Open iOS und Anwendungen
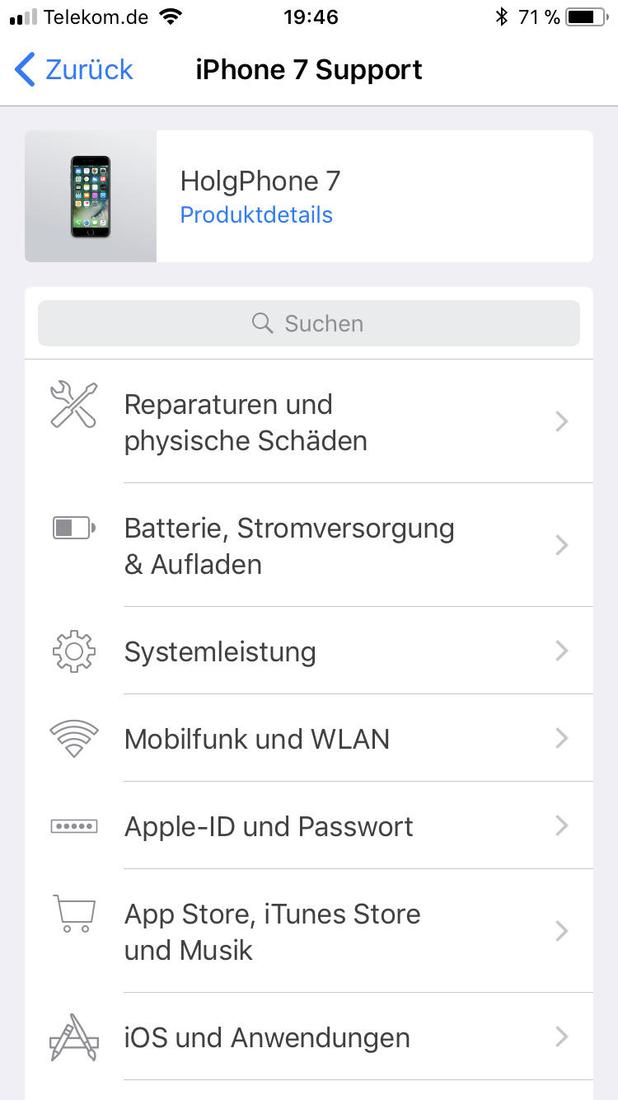Screen dimensions: 618x1100 pos(308,1037)
